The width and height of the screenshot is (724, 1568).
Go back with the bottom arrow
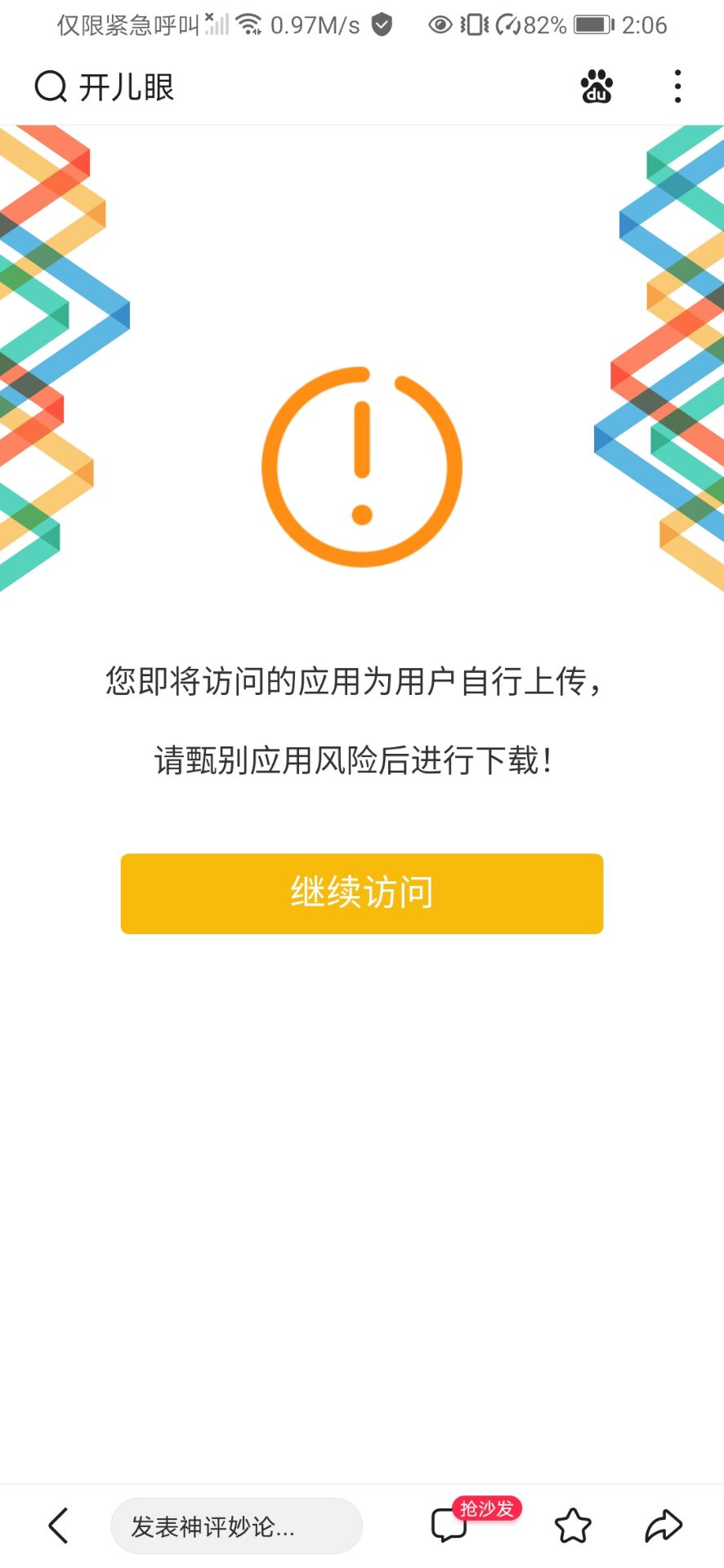58,1526
